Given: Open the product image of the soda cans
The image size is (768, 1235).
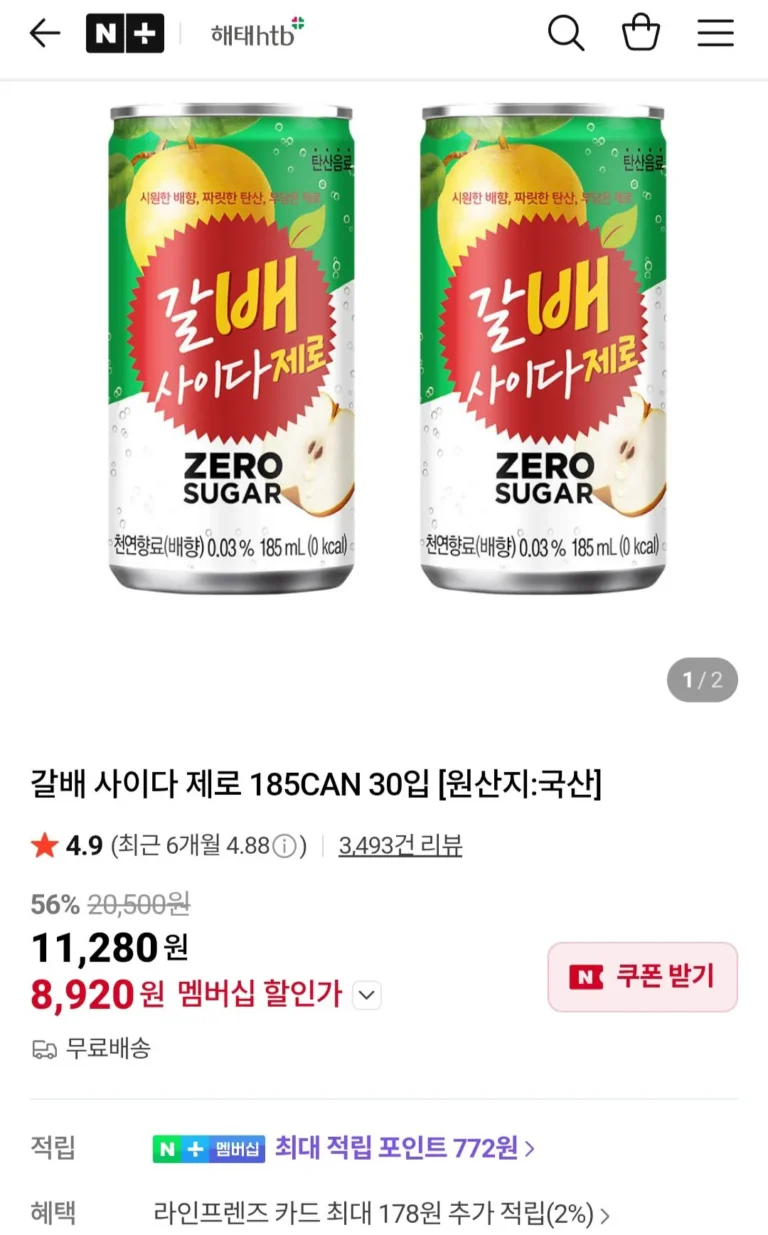Looking at the screenshot, I should (386, 345).
